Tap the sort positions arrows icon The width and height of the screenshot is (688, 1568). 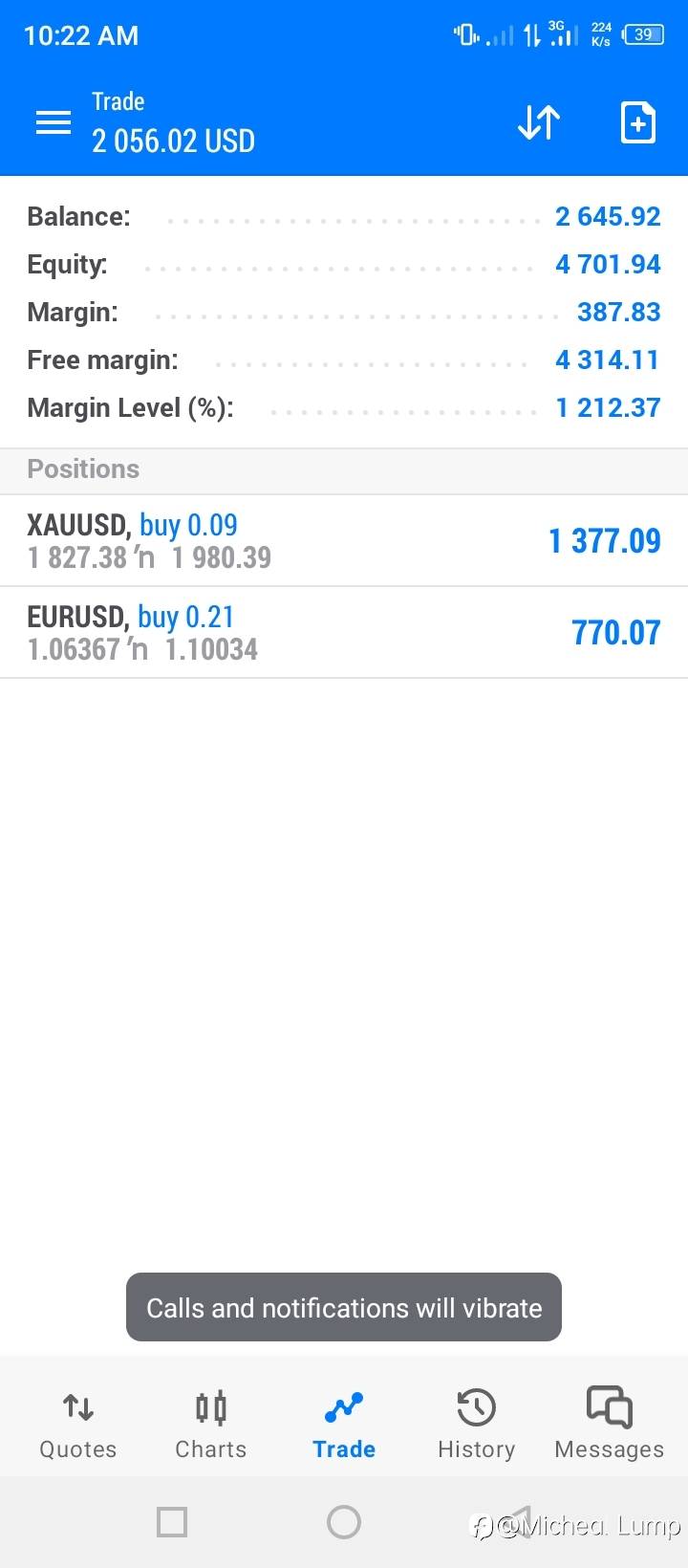point(539,122)
